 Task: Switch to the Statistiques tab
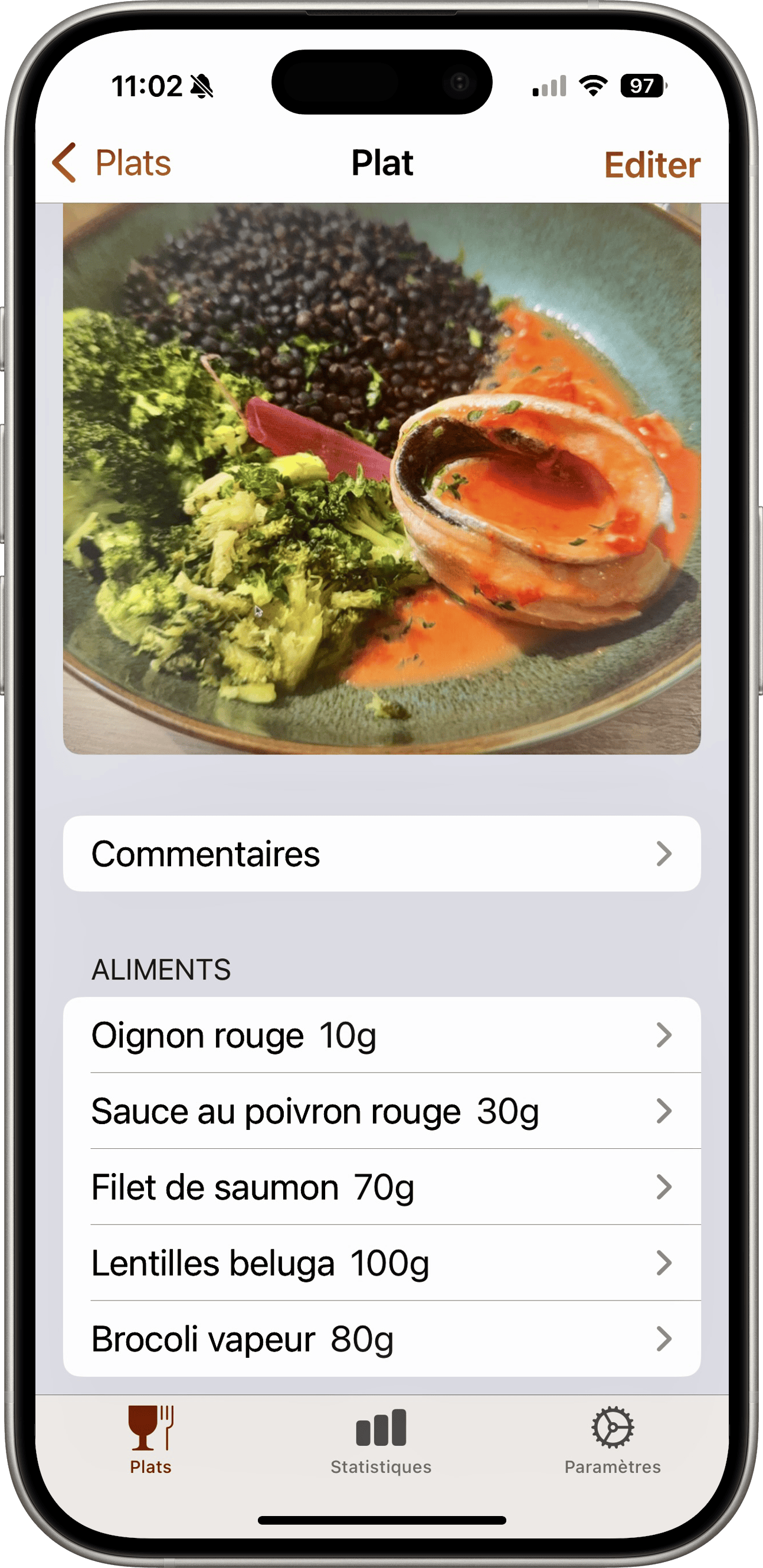click(x=381, y=1440)
